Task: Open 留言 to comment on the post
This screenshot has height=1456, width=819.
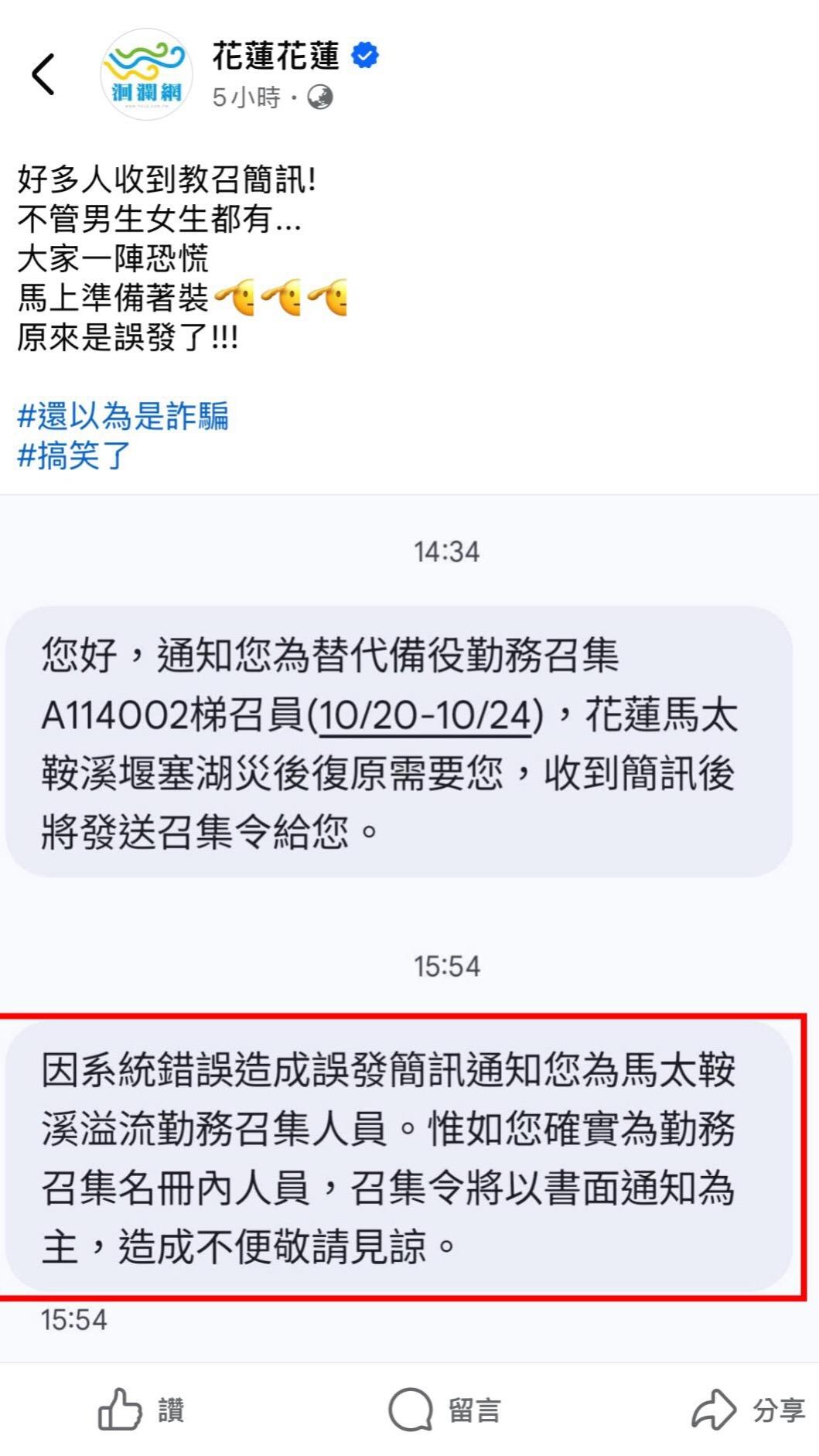Action: [x=445, y=1409]
